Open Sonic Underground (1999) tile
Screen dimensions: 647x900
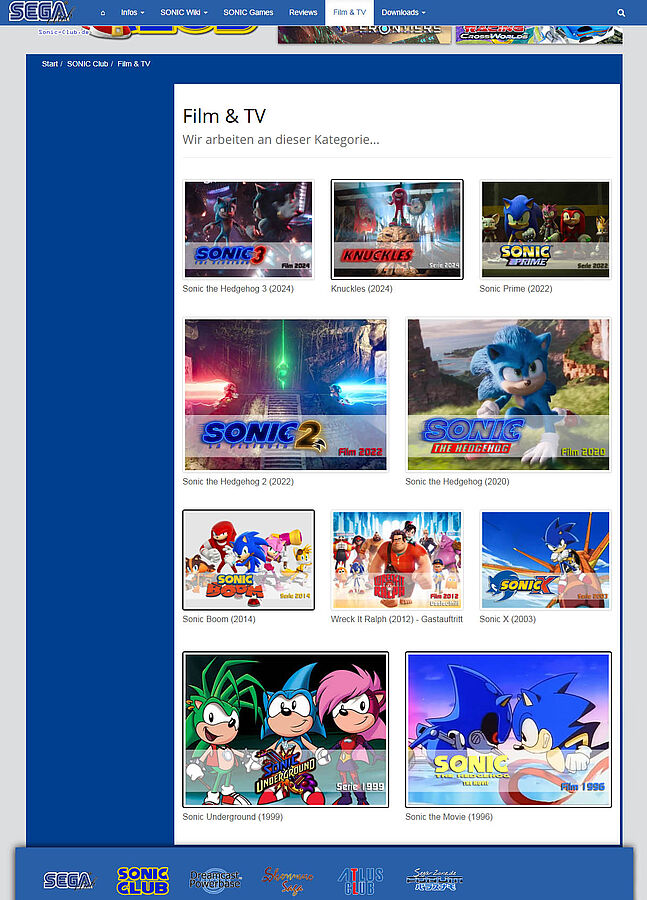[x=285, y=729]
